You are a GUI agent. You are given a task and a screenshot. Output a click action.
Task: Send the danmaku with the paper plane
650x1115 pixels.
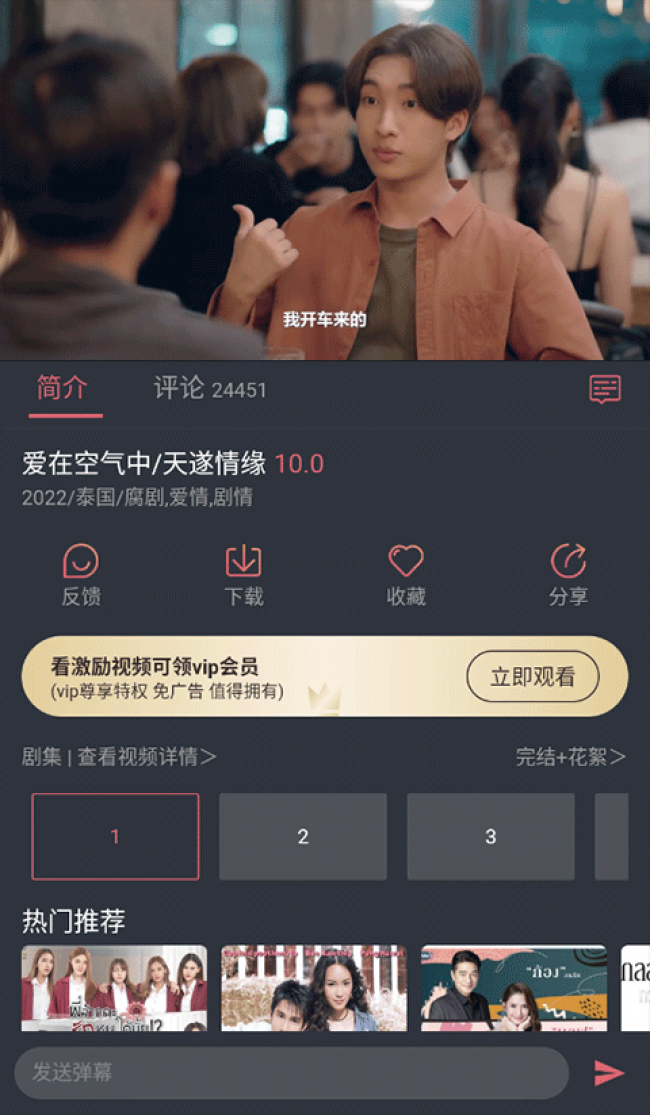click(x=608, y=1073)
